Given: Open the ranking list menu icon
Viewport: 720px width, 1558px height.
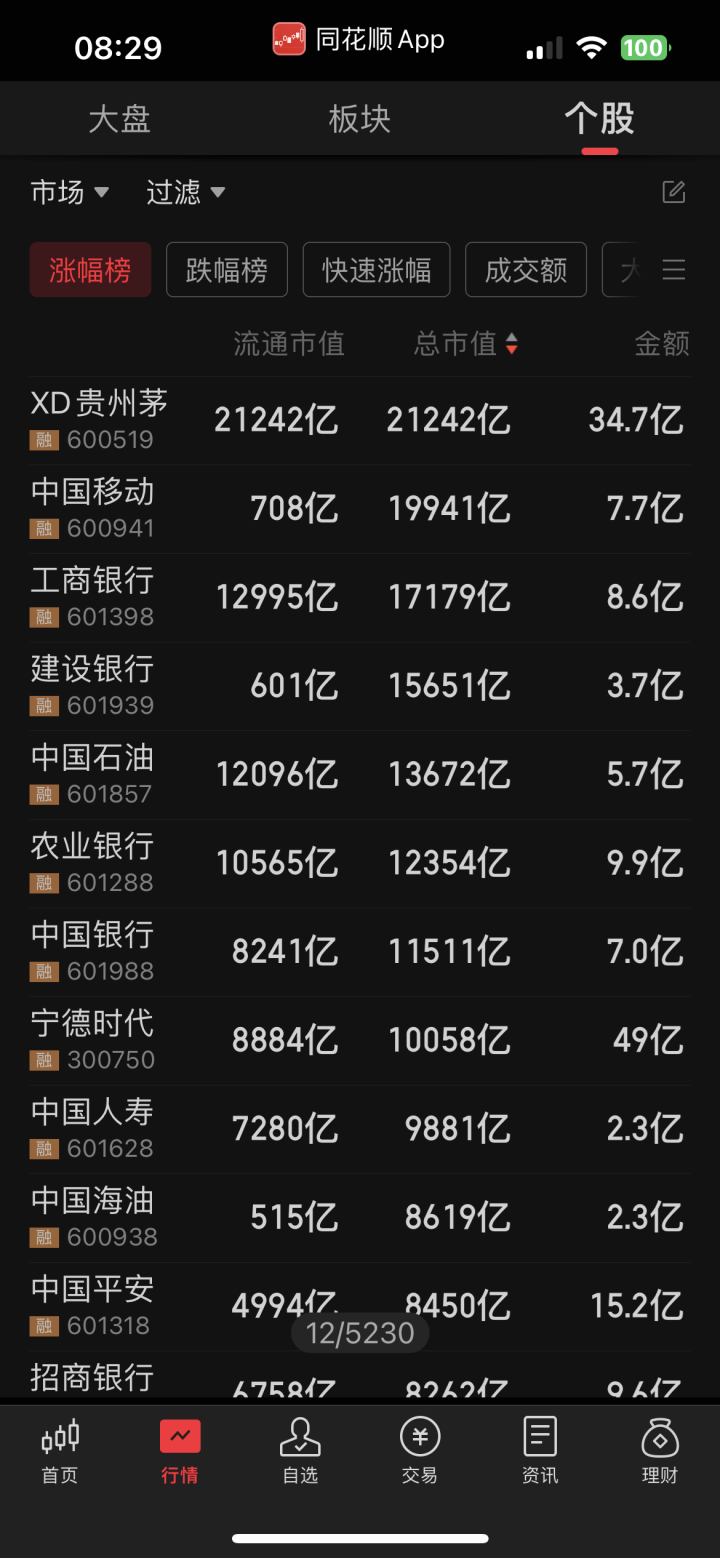Looking at the screenshot, I should click(674, 270).
